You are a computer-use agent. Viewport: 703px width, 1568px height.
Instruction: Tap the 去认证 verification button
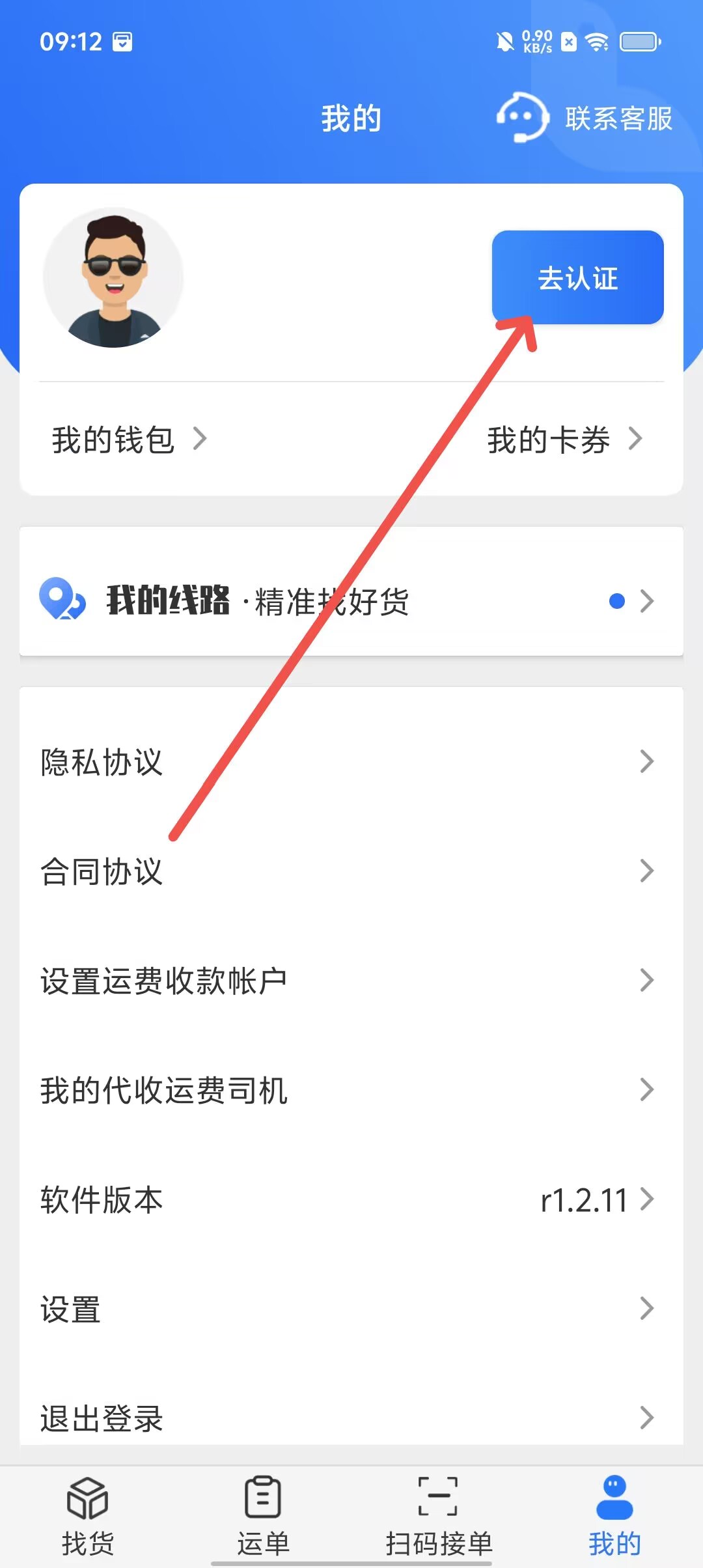point(577,277)
